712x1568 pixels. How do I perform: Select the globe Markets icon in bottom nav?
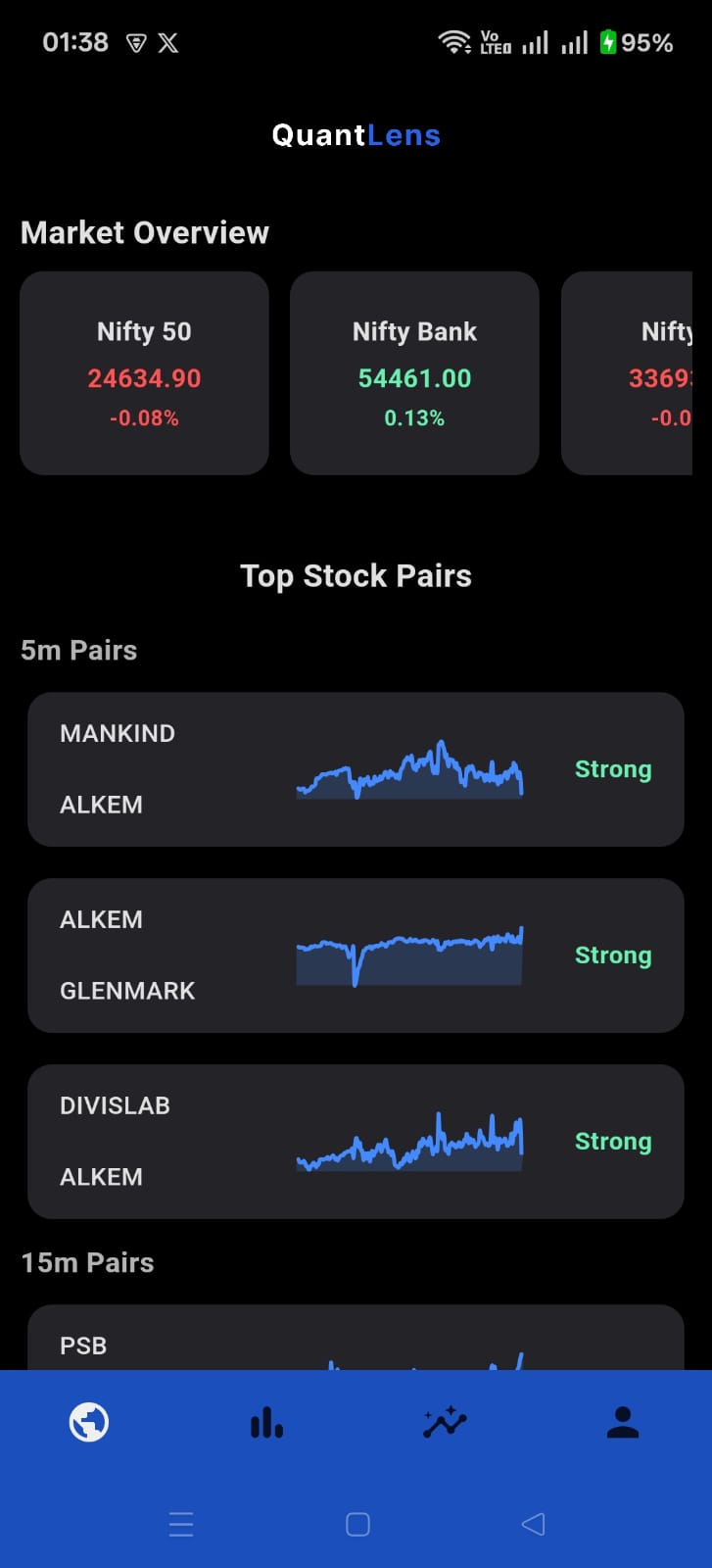tap(88, 1423)
